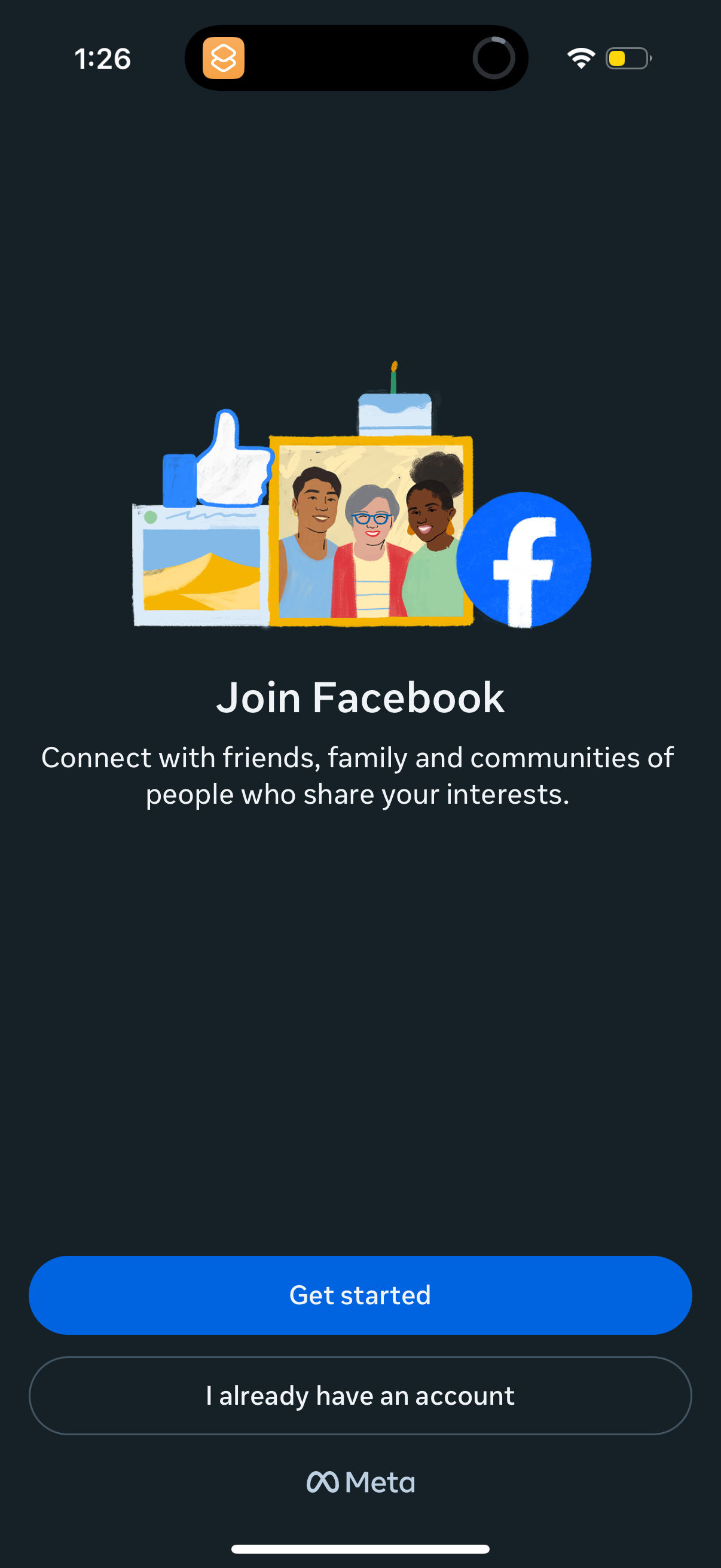Choose I already have an account
The image size is (721, 1568).
coord(360,1395)
